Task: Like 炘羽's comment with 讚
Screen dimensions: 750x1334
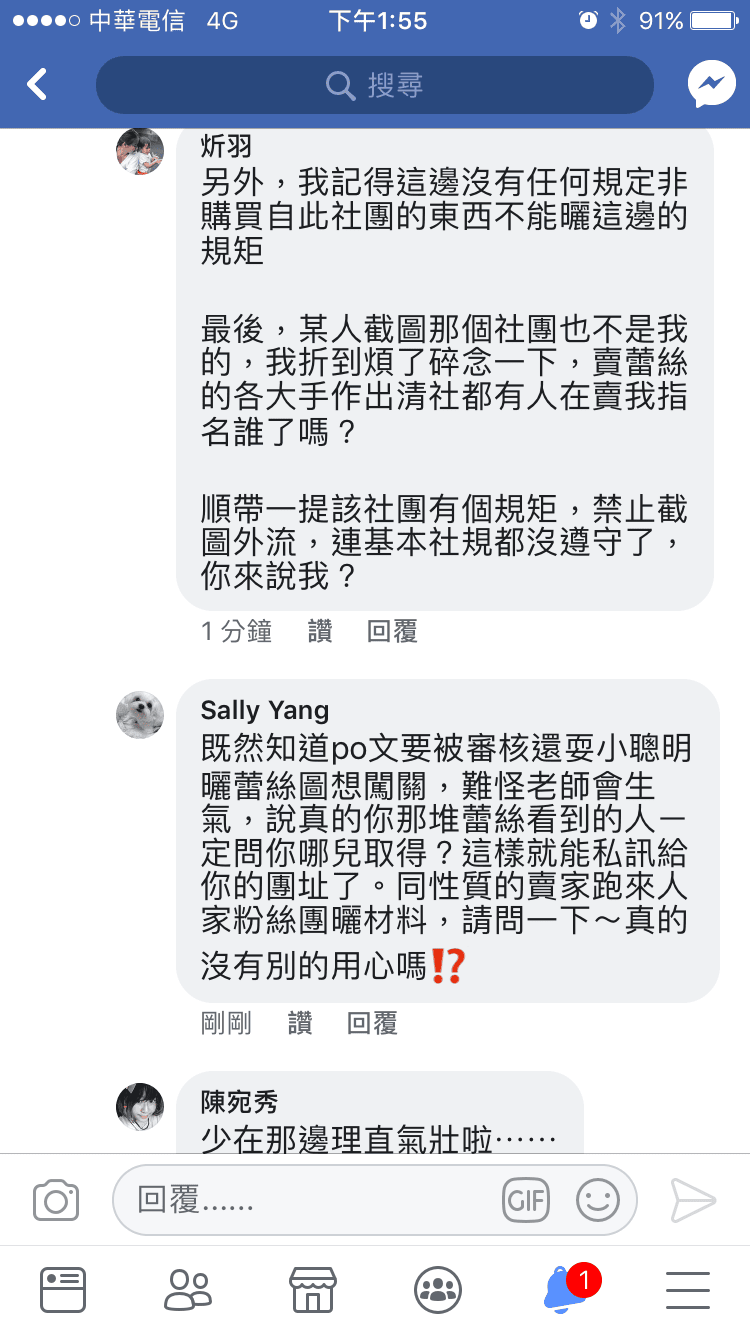Action: click(x=320, y=632)
